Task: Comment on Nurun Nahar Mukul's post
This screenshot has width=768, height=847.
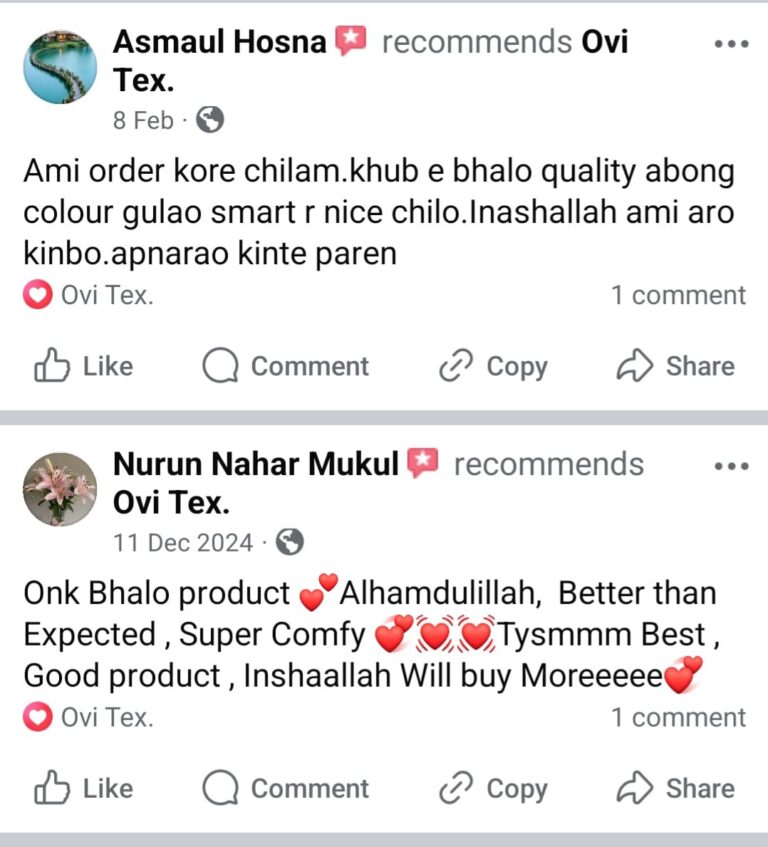Action: 286,789
